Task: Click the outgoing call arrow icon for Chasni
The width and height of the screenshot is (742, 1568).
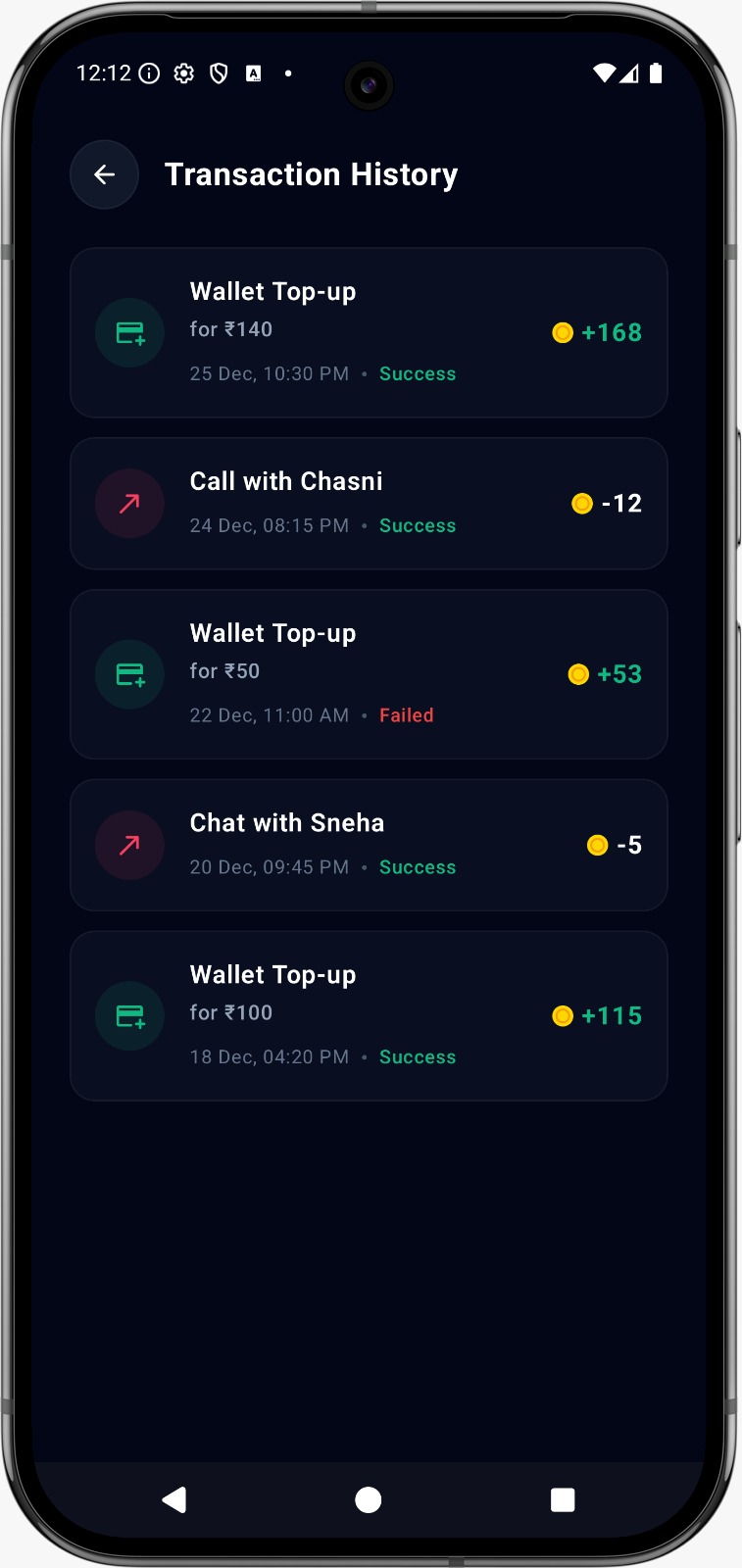Action: tap(129, 503)
